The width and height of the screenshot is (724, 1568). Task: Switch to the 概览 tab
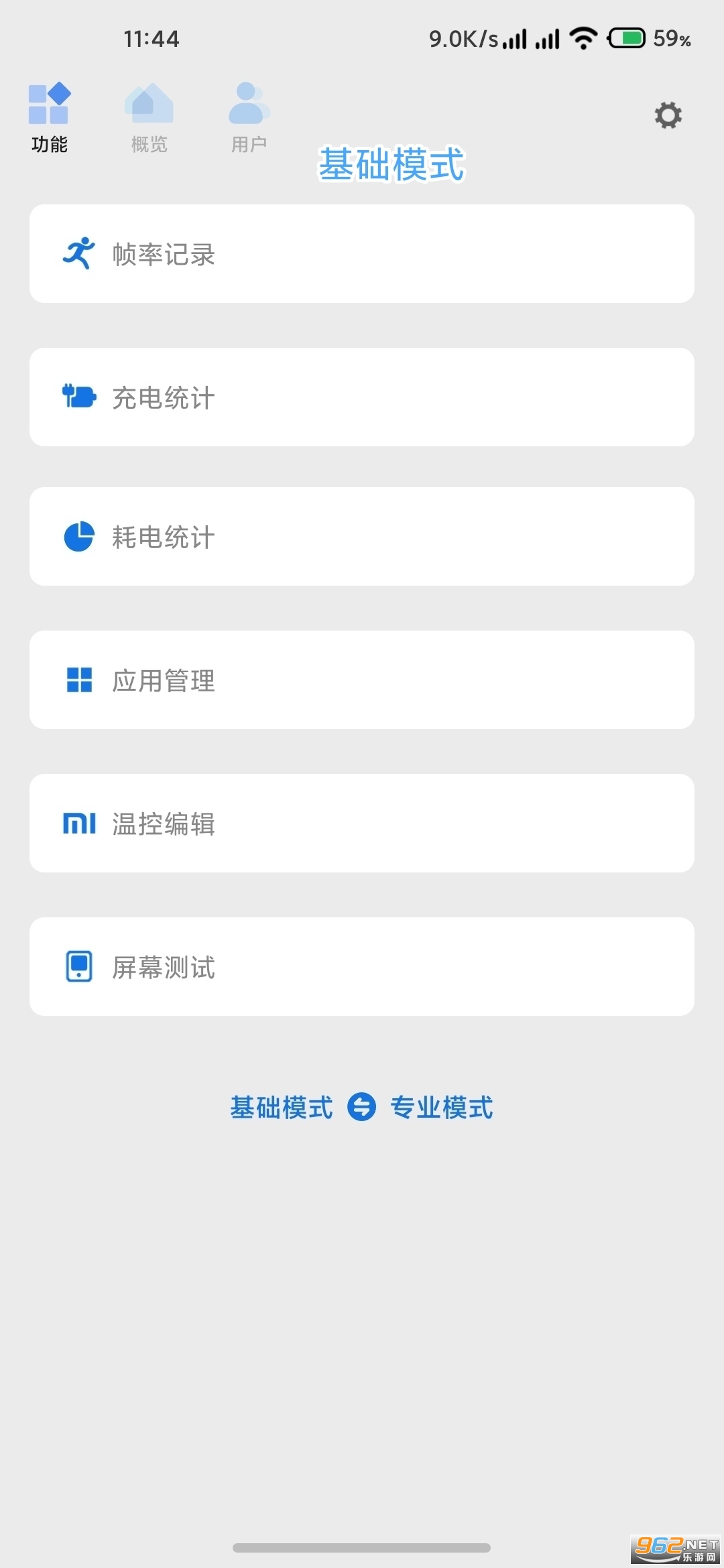click(149, 117)
